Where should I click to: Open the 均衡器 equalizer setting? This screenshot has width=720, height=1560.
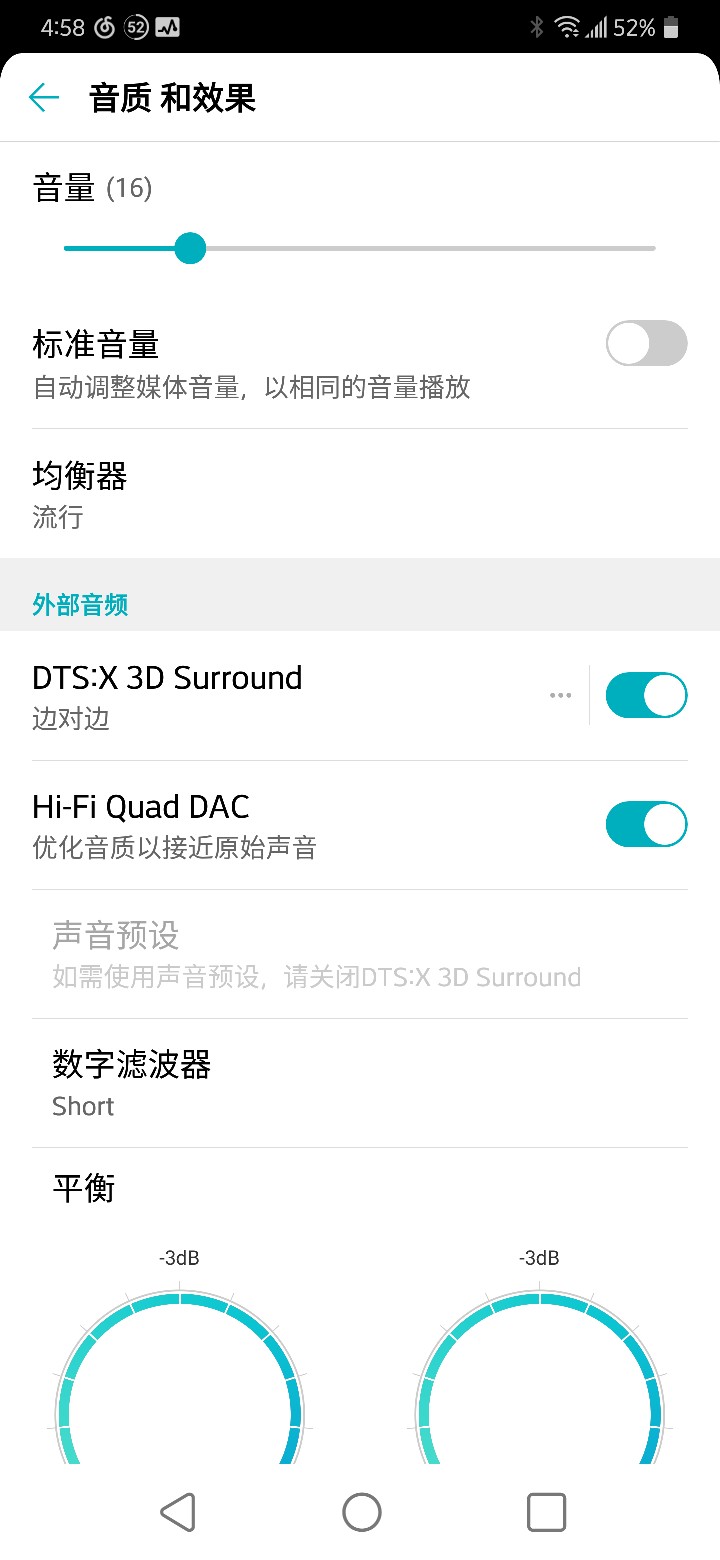pyautogui.click(x=360, y=494)
